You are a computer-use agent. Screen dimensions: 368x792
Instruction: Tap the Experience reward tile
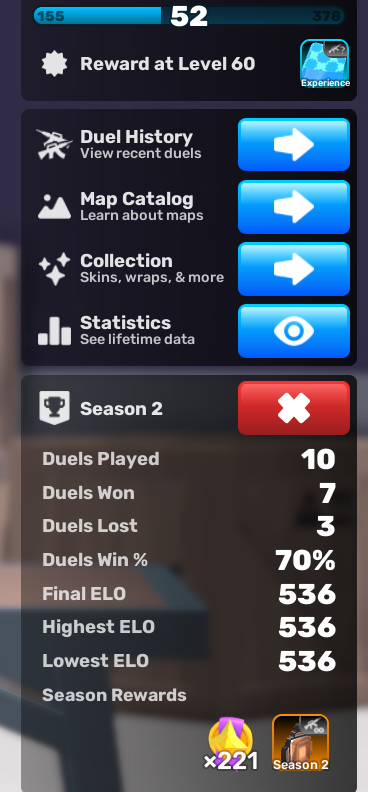tap(325, 64)
